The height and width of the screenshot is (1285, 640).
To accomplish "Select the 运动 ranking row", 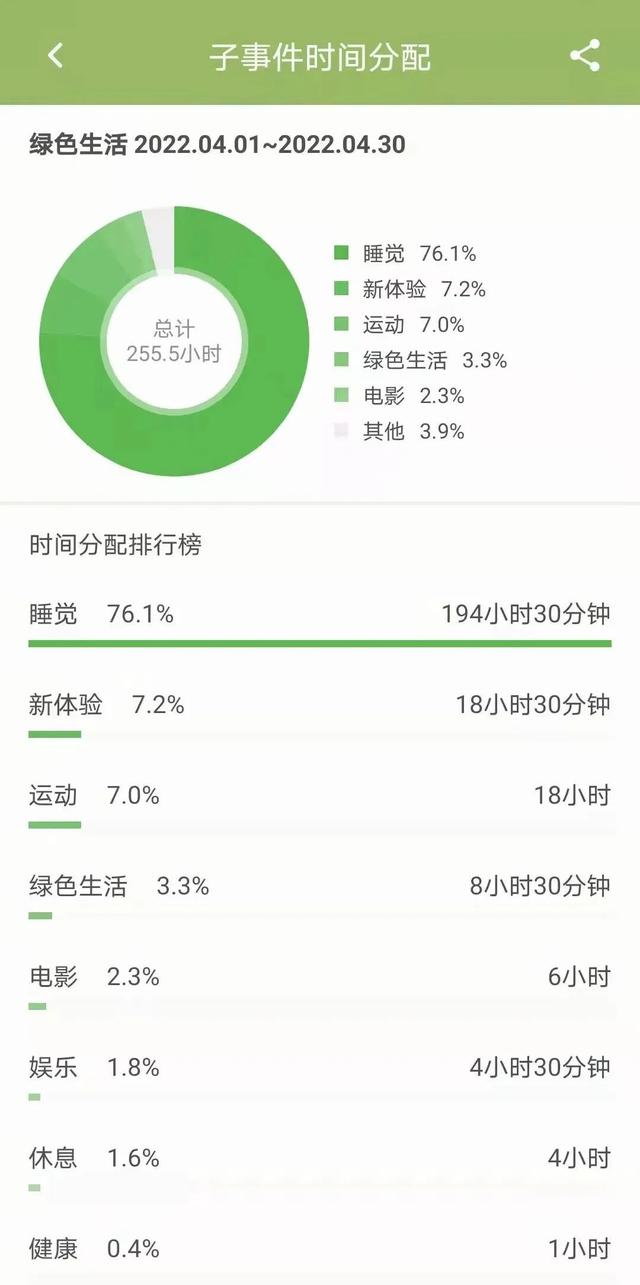I will (320, 805).
